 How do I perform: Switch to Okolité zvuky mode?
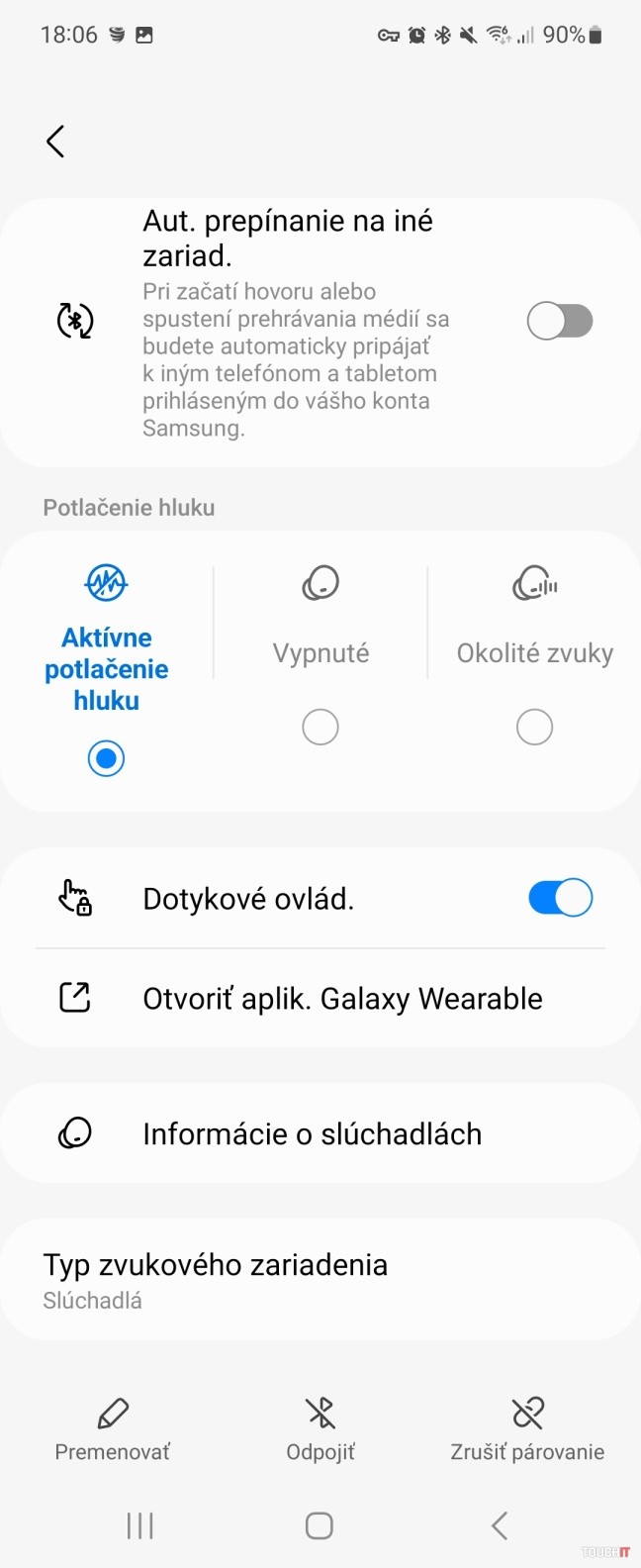(534, 728)
